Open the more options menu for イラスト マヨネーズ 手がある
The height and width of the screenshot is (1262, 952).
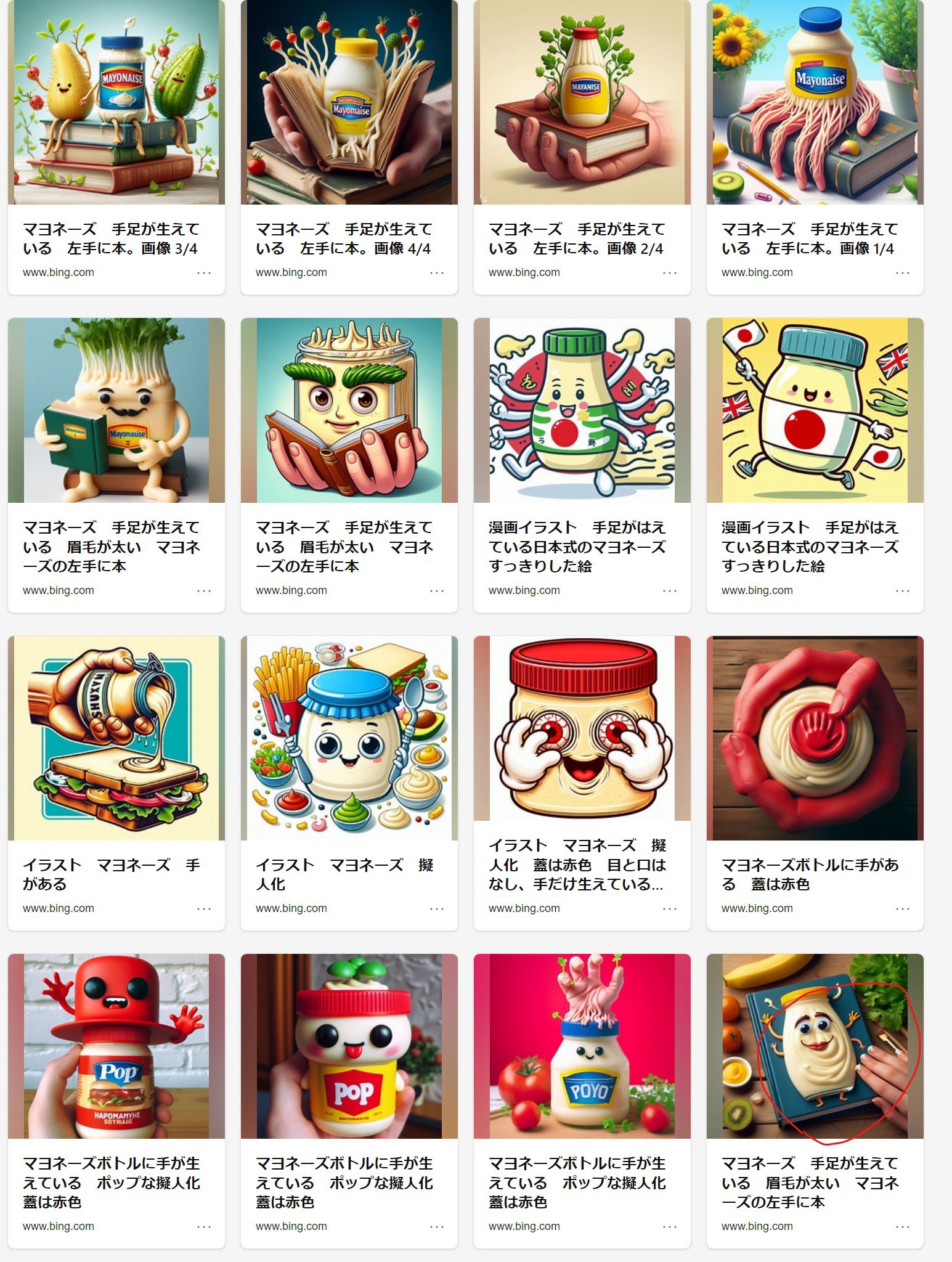(x=204, y=908)
